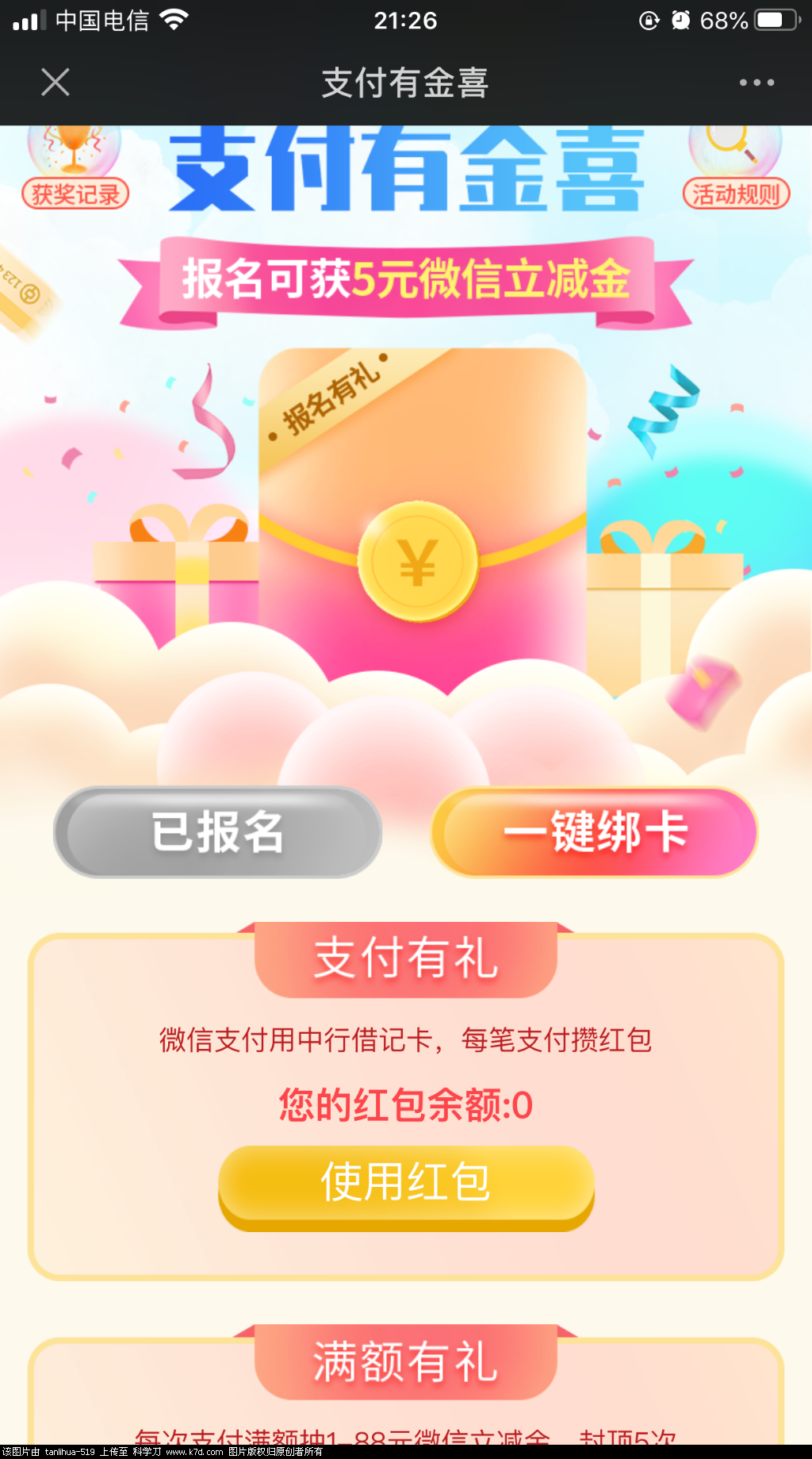Screen dimensions: 812x1459
Task: Select the 支付有礼 section header
Action: point(406,955)
